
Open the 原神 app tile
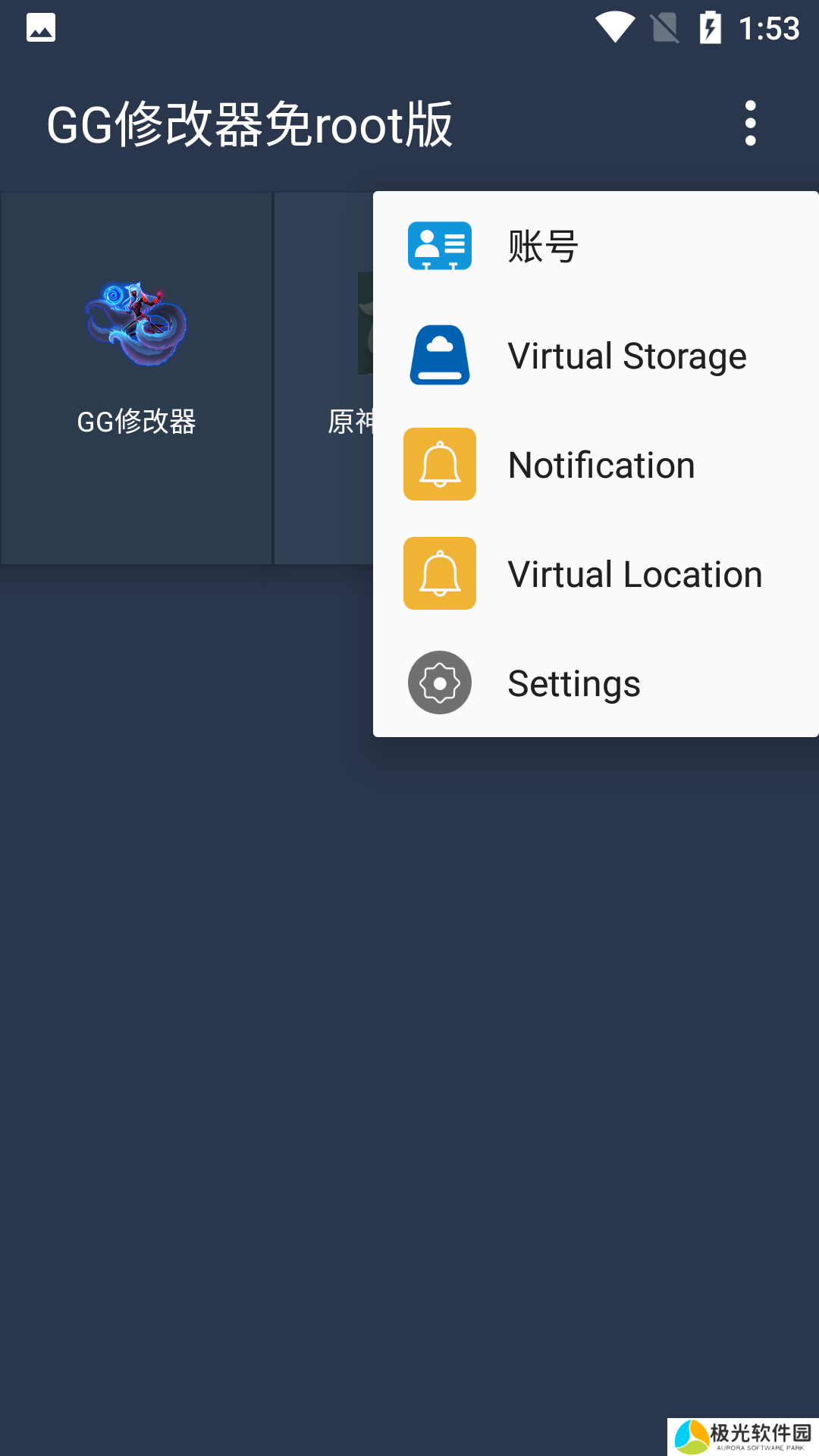click(325, 378)
